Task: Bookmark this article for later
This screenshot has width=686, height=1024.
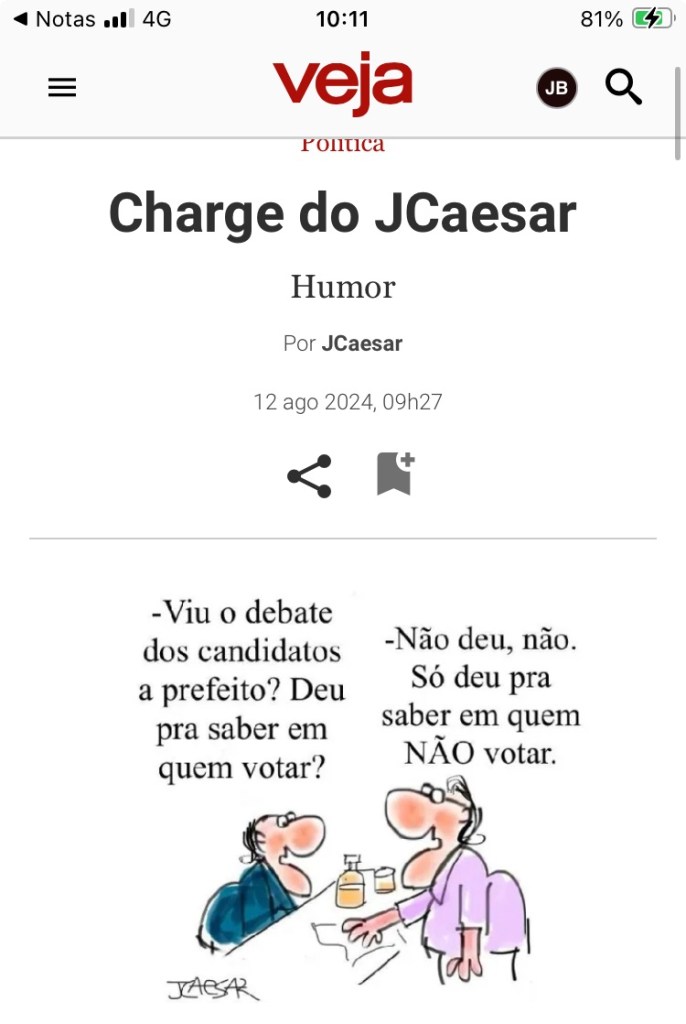Action: coord(394,474)
